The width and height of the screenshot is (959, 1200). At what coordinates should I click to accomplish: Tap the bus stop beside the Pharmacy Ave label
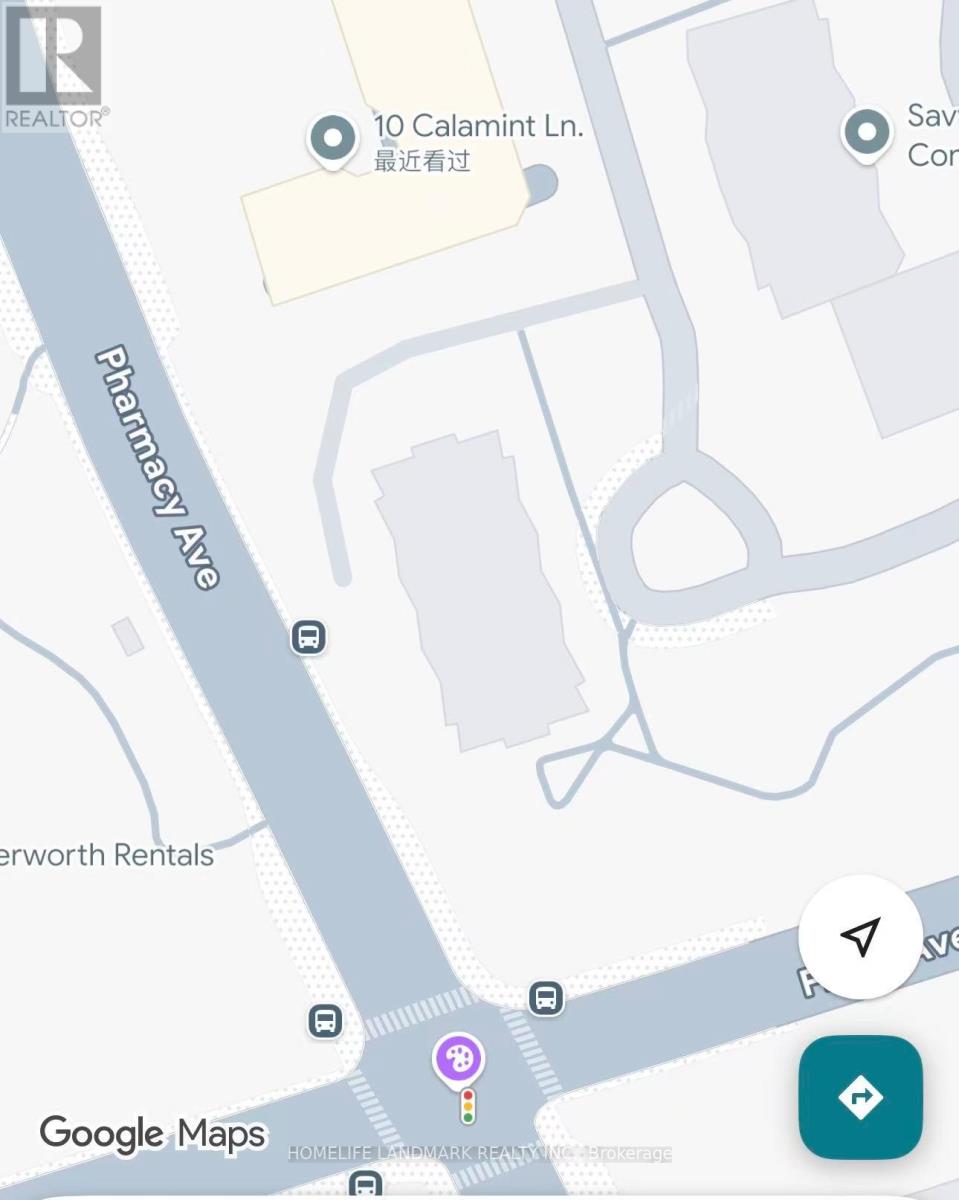click(309, 636)
